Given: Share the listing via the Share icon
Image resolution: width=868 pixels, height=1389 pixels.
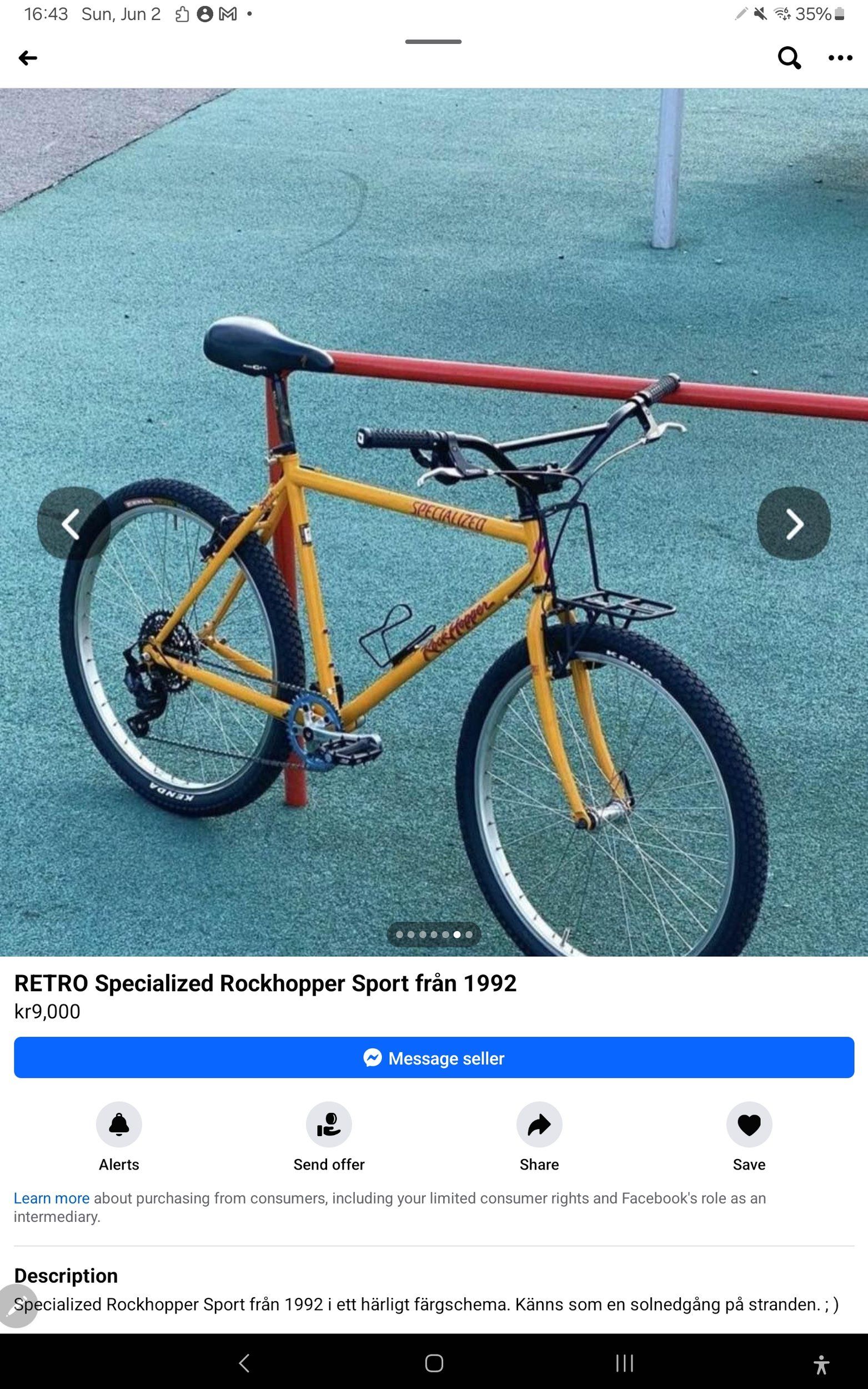Looking at the screenshot, I should pos(539,1125).
